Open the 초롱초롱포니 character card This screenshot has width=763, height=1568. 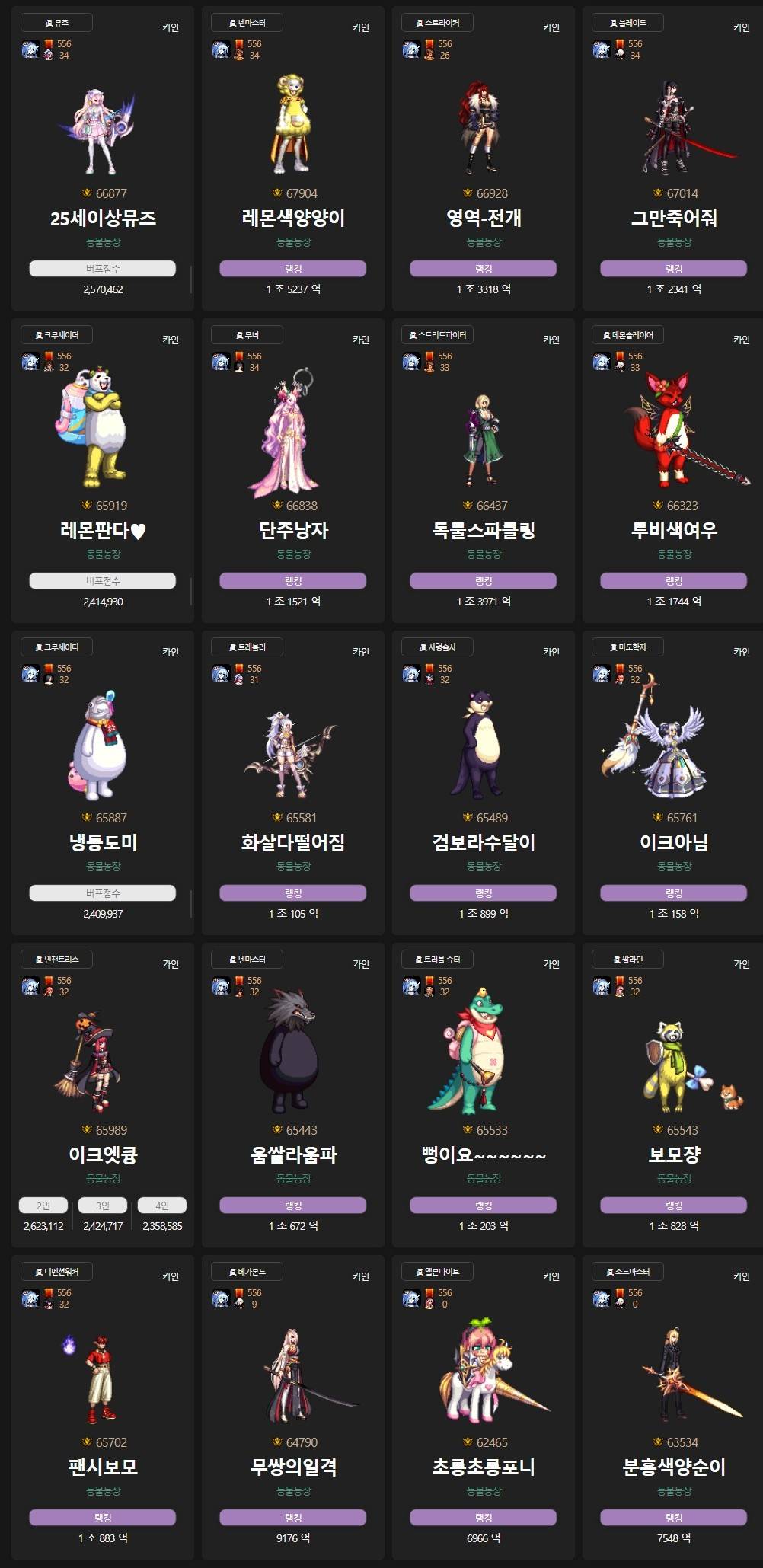[x=484, y=1407]
